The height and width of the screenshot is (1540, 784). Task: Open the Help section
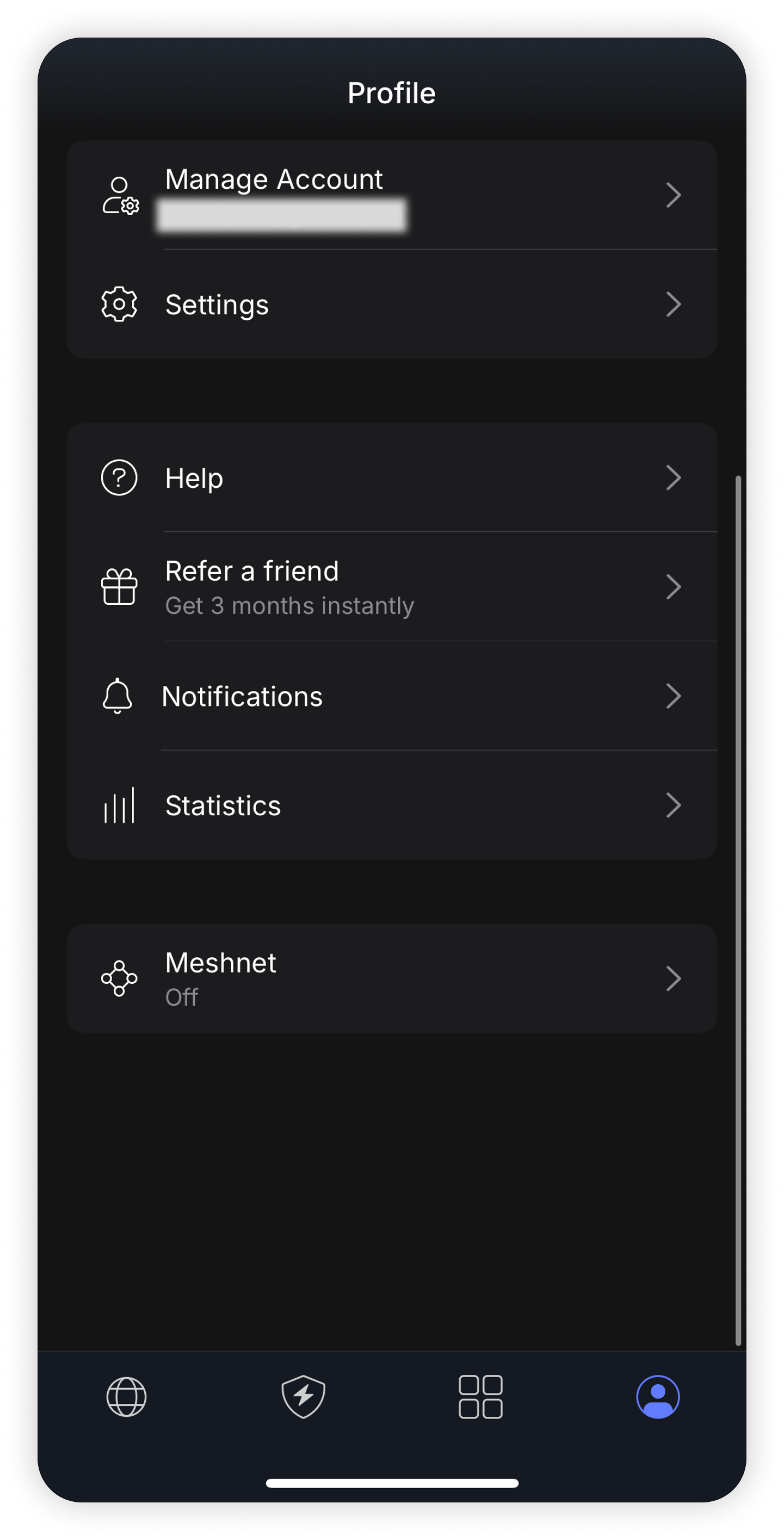(x=391, y=478)
